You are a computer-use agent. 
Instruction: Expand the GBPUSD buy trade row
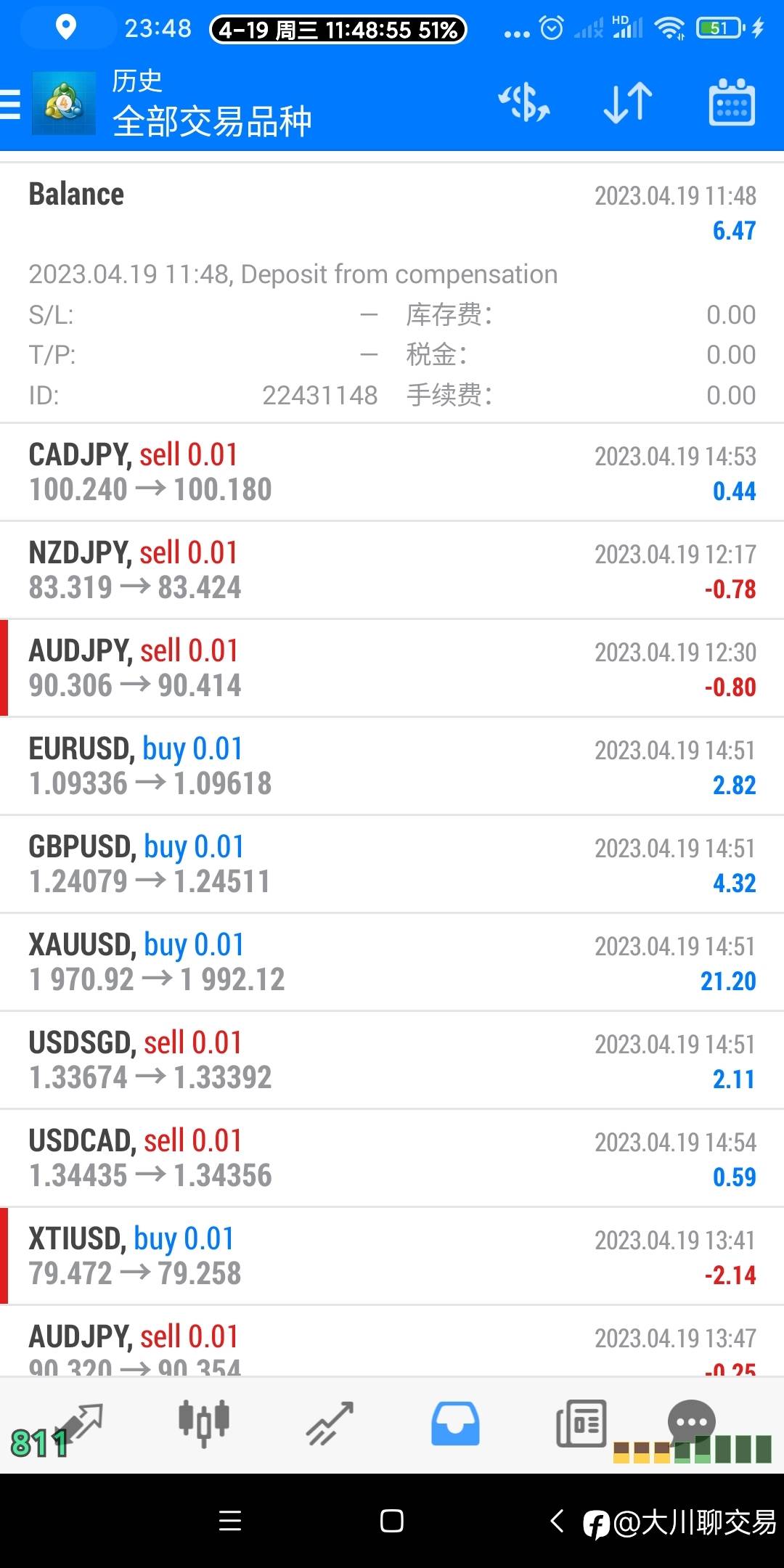(392, 864)
